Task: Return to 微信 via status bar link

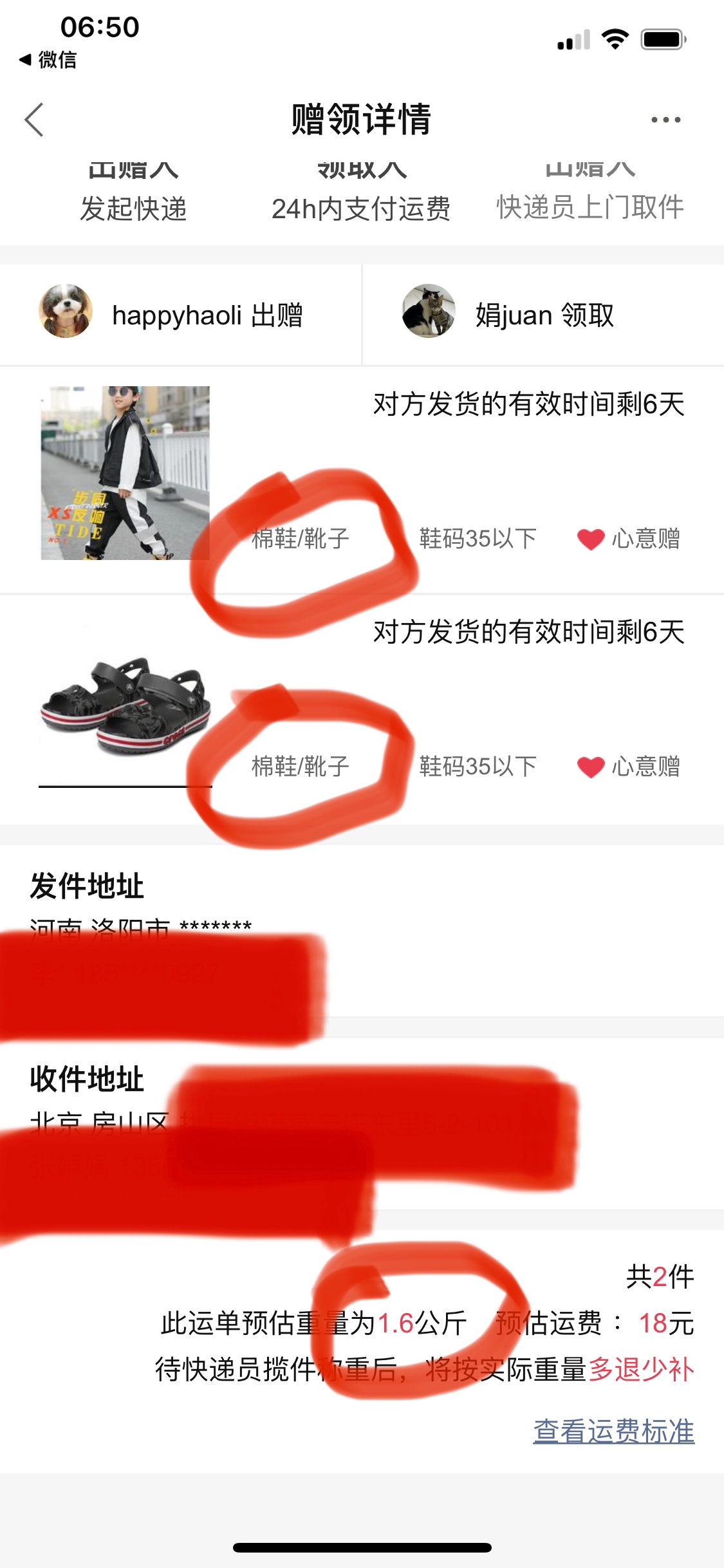Action: 48,60
